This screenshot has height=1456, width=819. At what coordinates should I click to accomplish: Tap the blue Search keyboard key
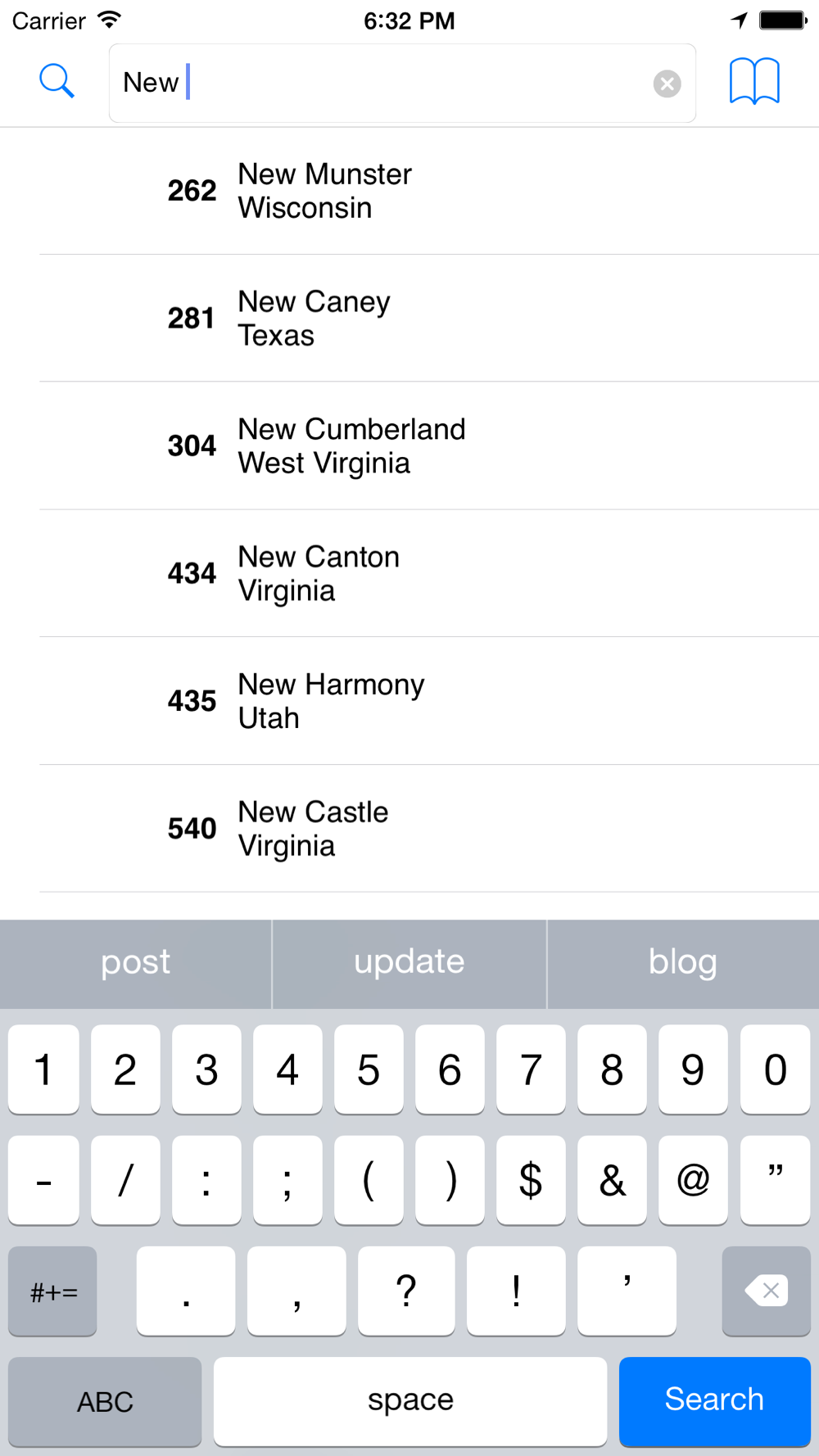tap(714, 1400)
